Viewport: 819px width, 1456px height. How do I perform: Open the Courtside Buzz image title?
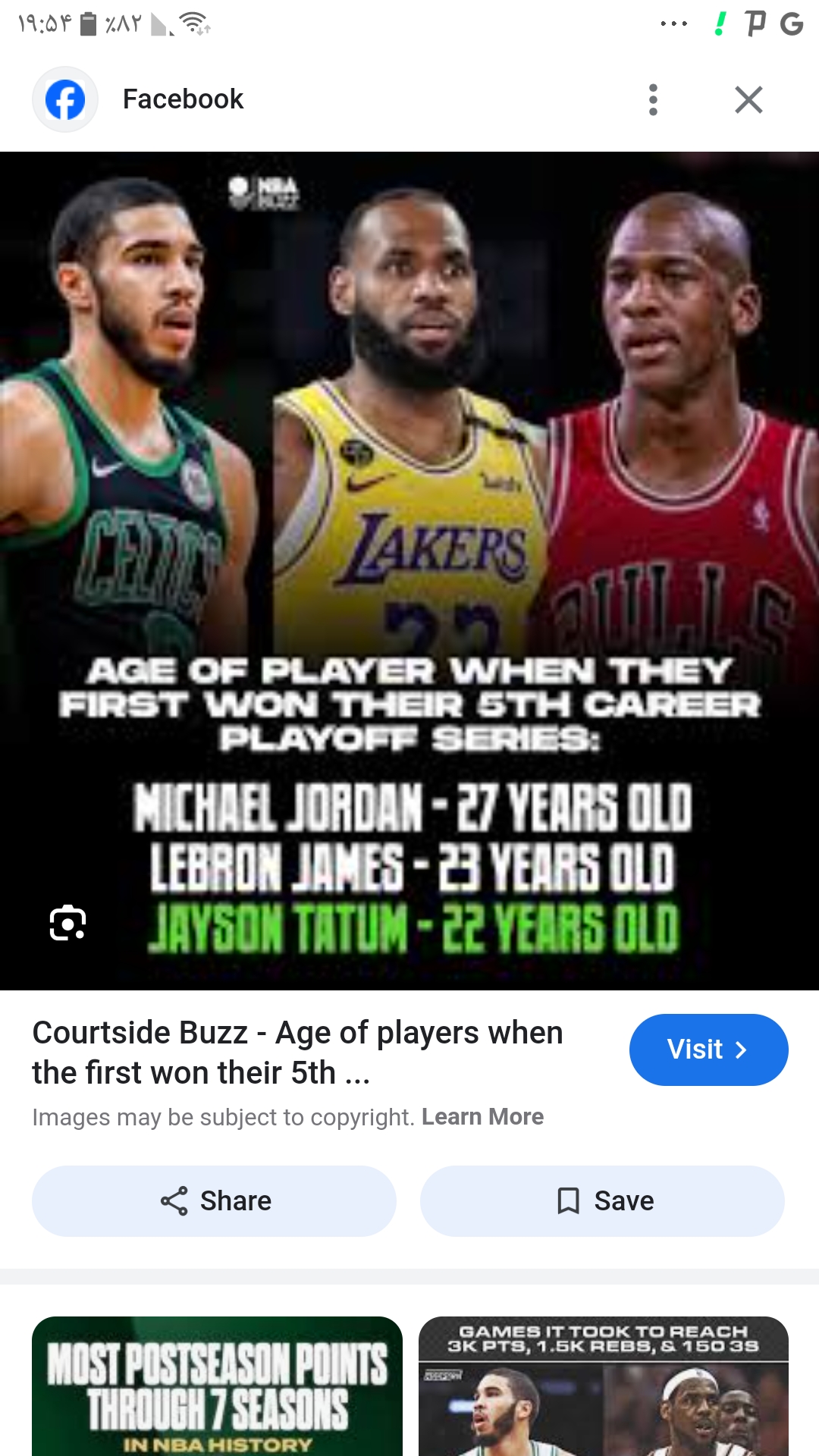click(x=297, y=1053)
